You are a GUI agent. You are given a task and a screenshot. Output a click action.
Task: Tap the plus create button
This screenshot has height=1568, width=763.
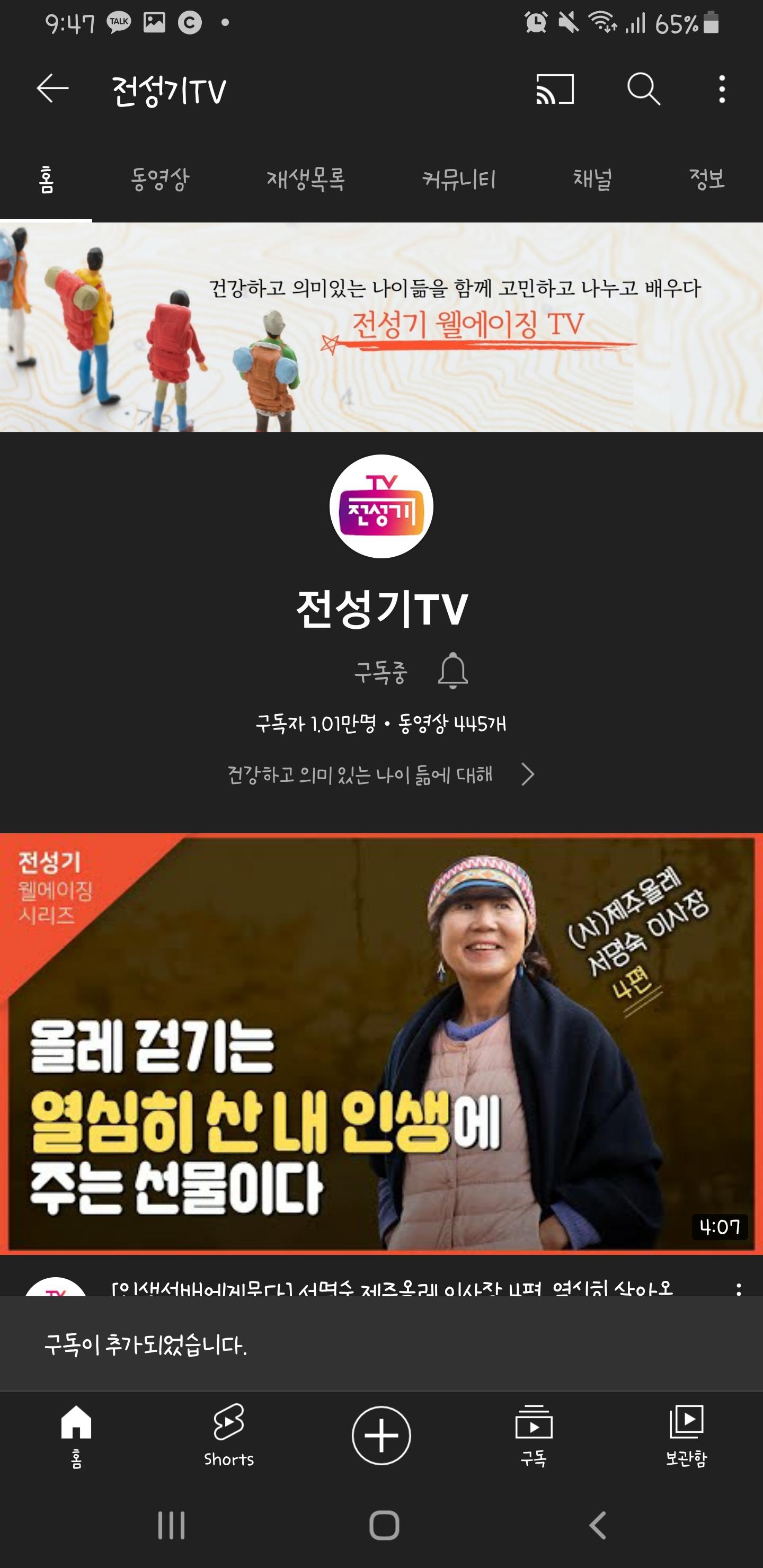381,1435
